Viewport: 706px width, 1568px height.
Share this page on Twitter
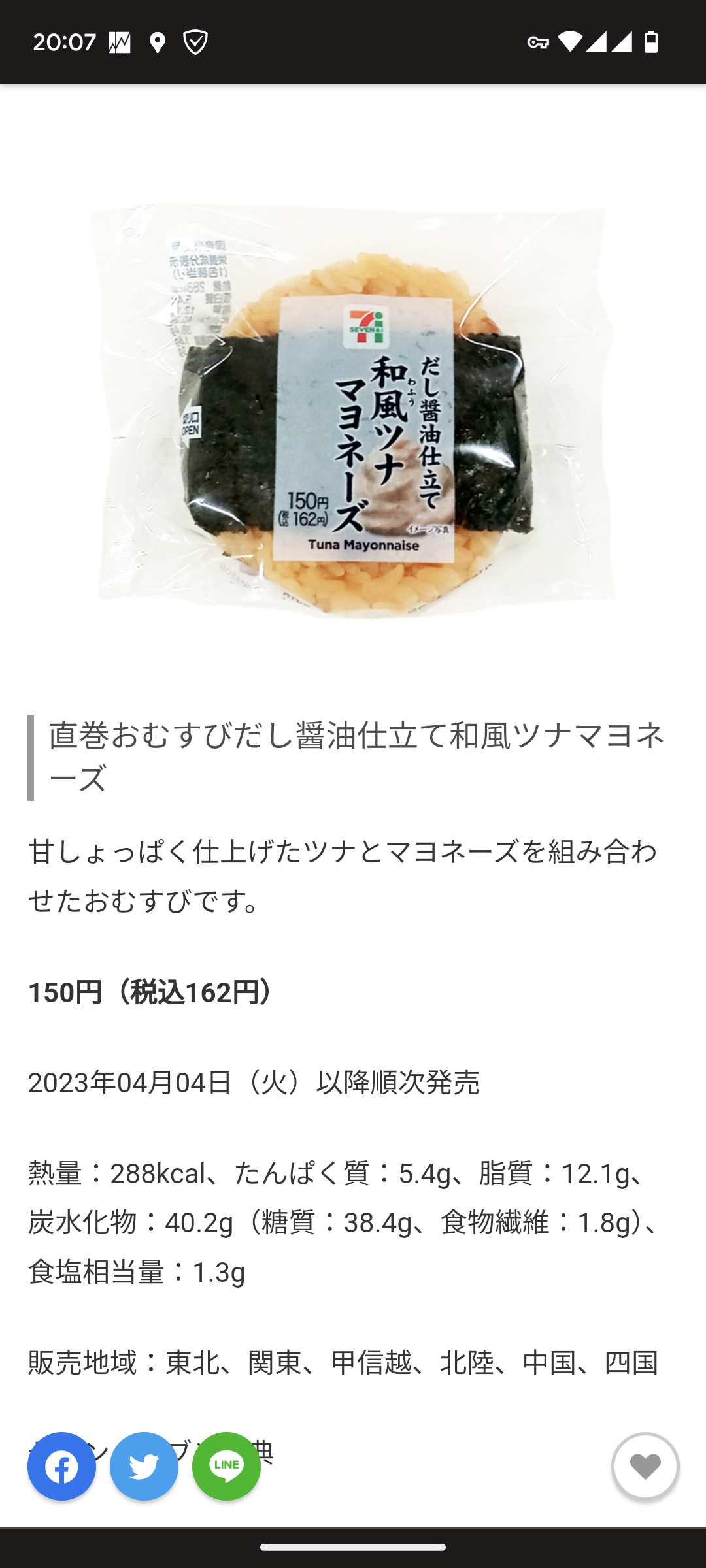144,1467
